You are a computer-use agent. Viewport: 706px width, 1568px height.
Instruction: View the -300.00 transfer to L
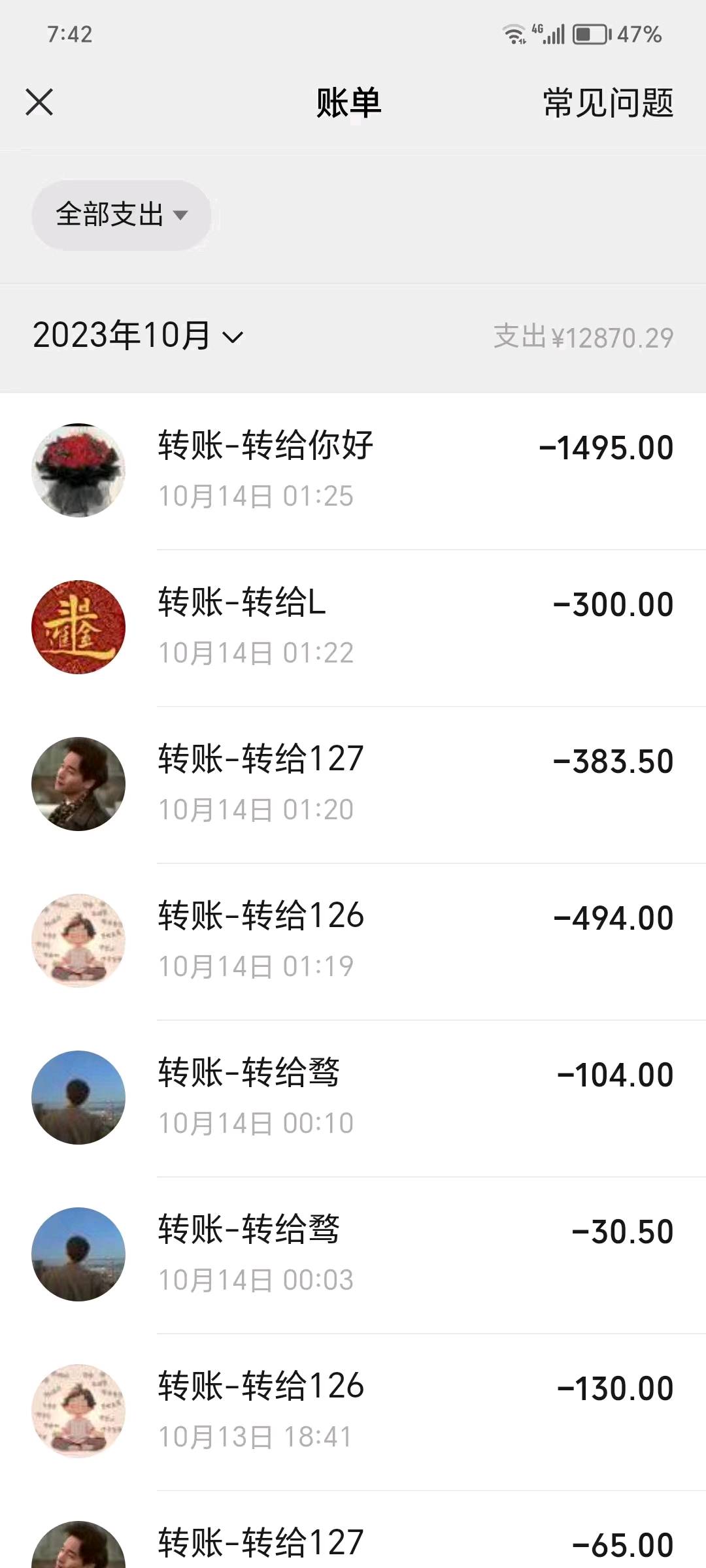(353, 627)
